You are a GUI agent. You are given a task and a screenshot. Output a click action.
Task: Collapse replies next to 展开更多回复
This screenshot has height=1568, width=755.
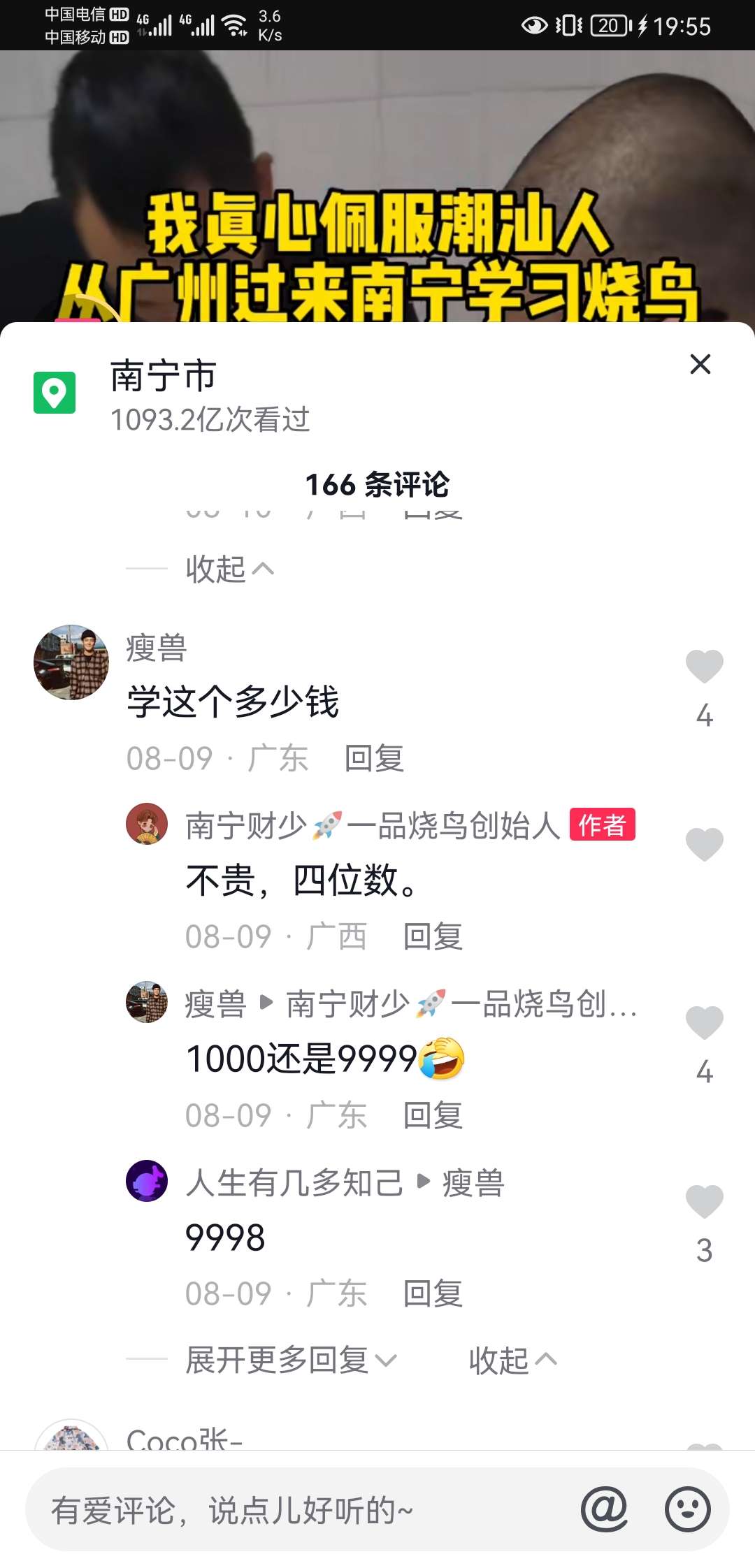(x=512, y=1360)
